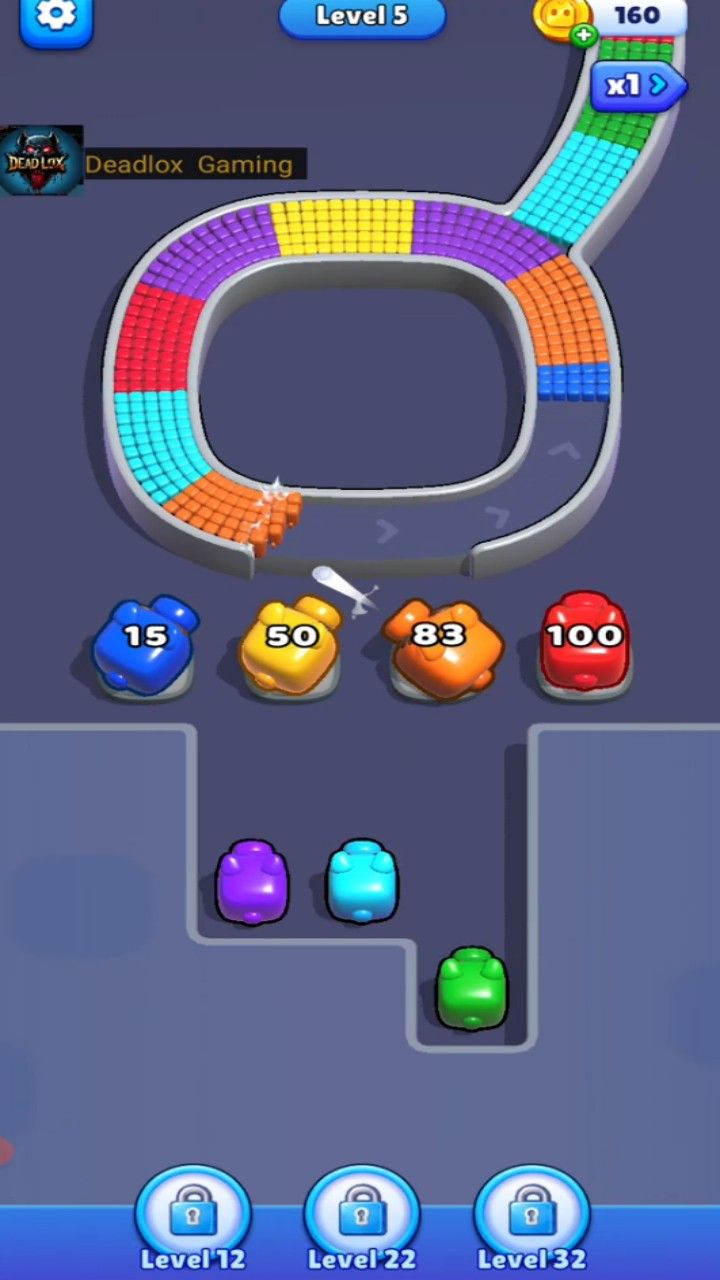The height and width of the screenshot is (1280, 720).
Task: Tap the x1 speed multiplier button
Action: pos(637,86)
